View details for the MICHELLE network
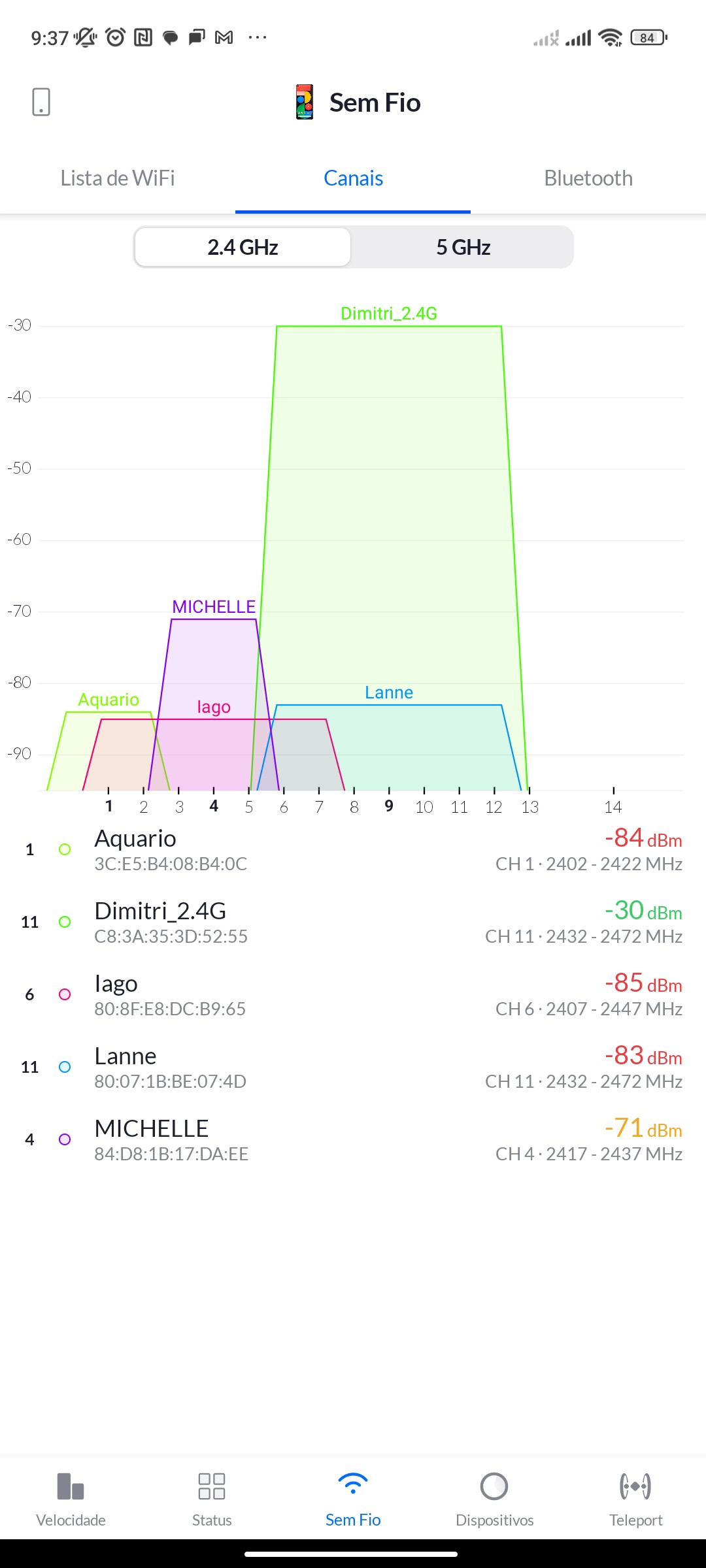This screenshot has height=1568, width=706. coord(353,1139)
